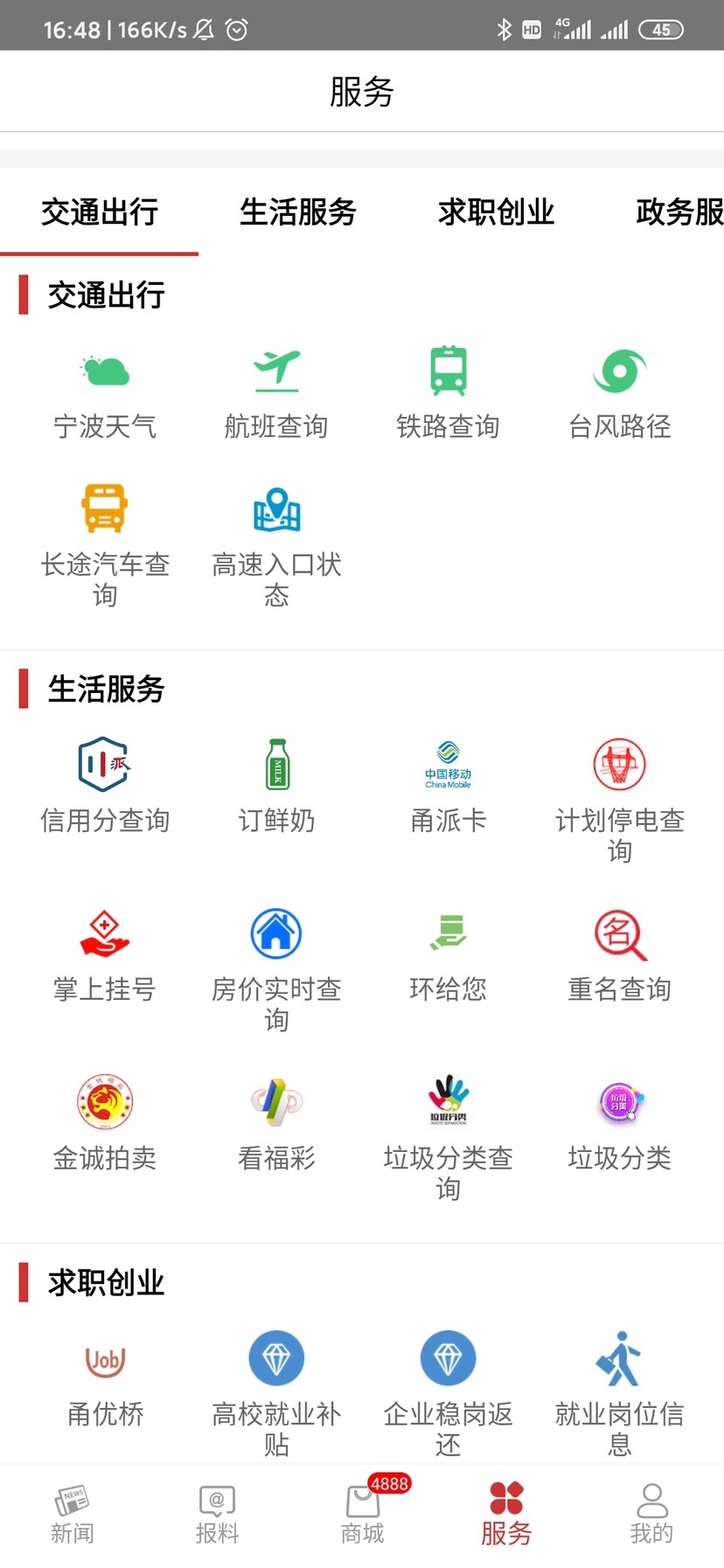Go to the 新闻 bottom tab
Image resolution: width=724 pixels, height=1568 pixels.
(72, 1514)
